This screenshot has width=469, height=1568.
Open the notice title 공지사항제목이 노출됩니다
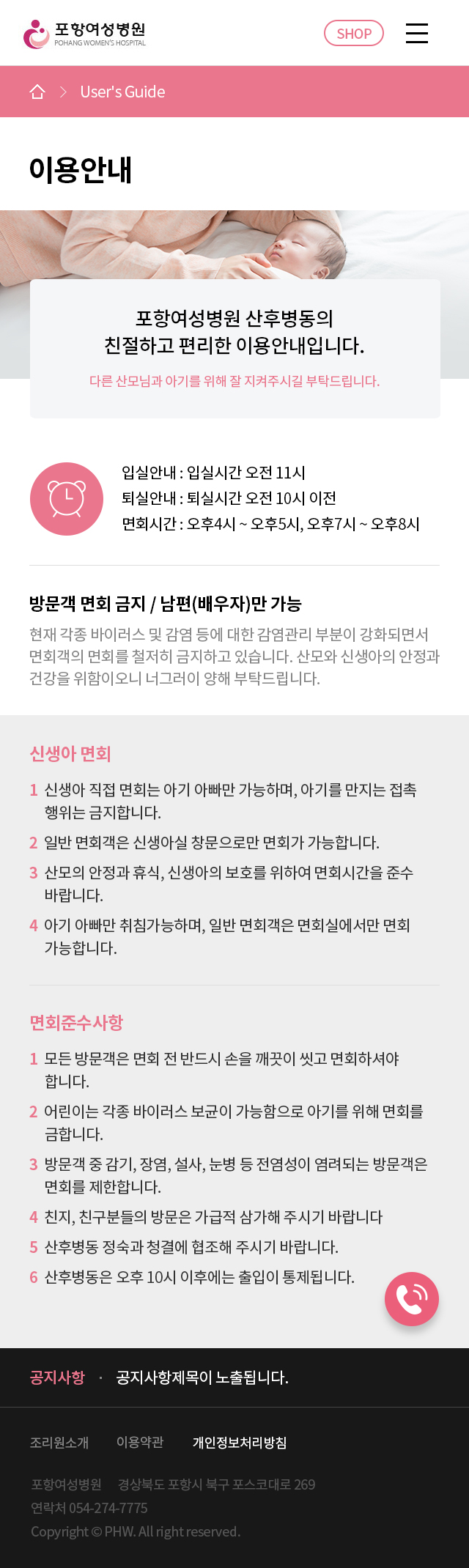click(202, 1377)
